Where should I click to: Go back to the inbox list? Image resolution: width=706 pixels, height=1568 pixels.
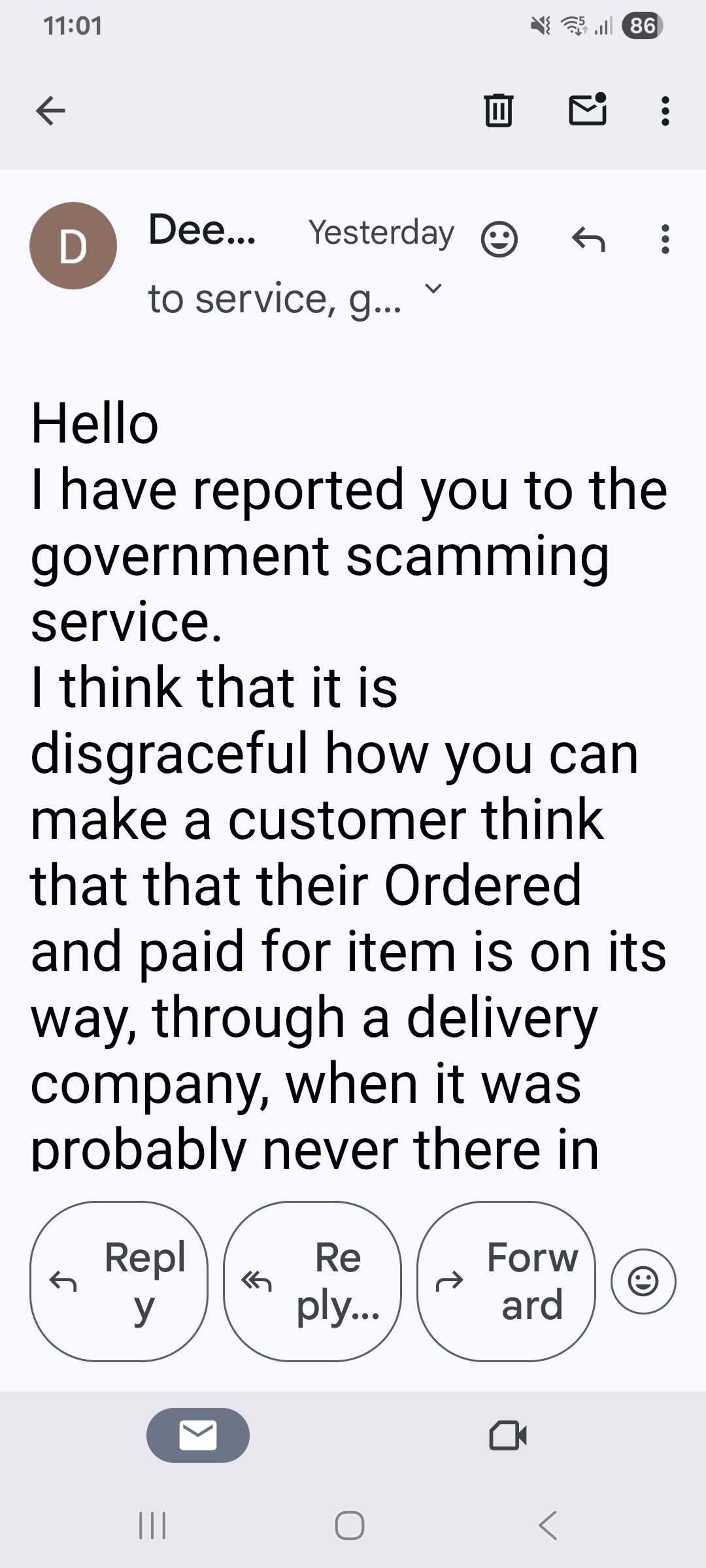(50, 110)
